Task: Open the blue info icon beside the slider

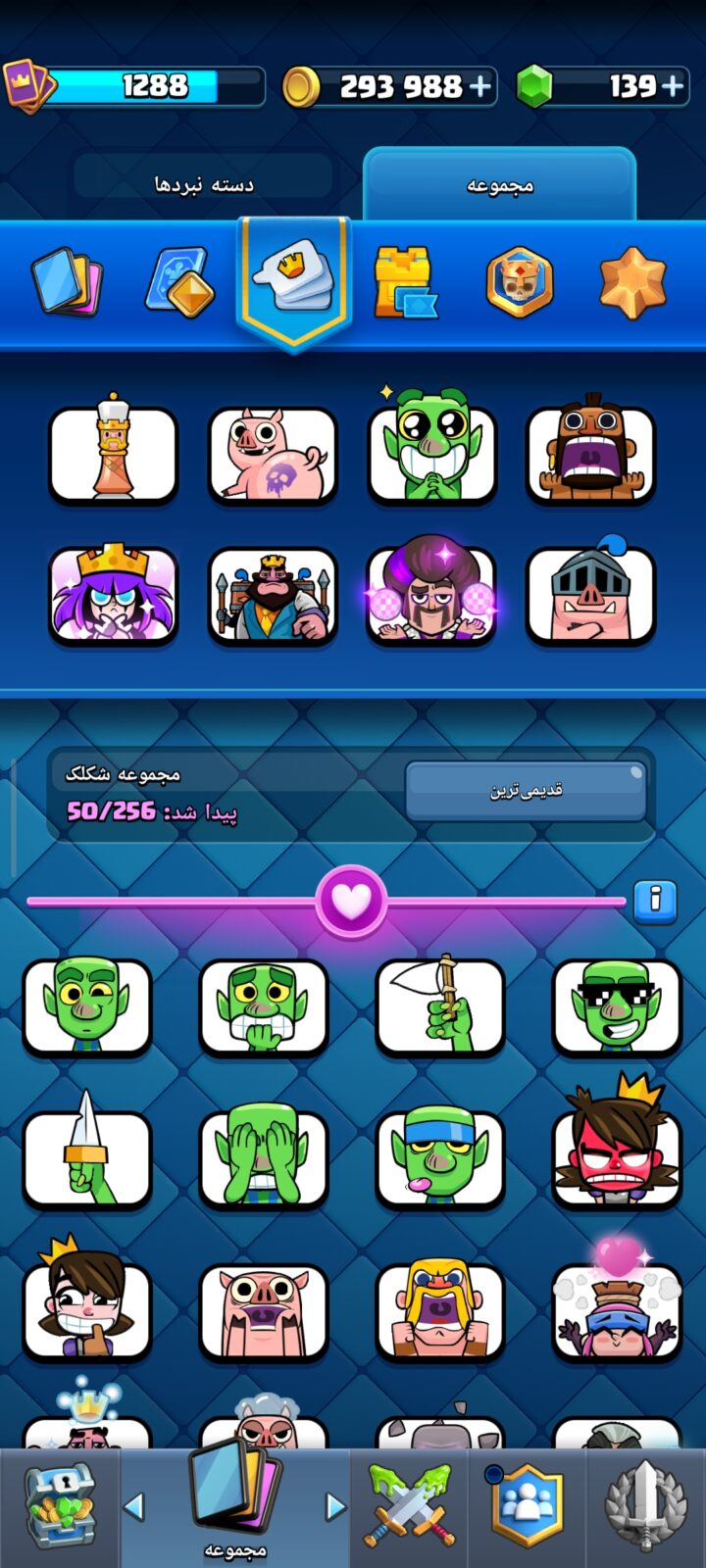Action: pos(655,902)
